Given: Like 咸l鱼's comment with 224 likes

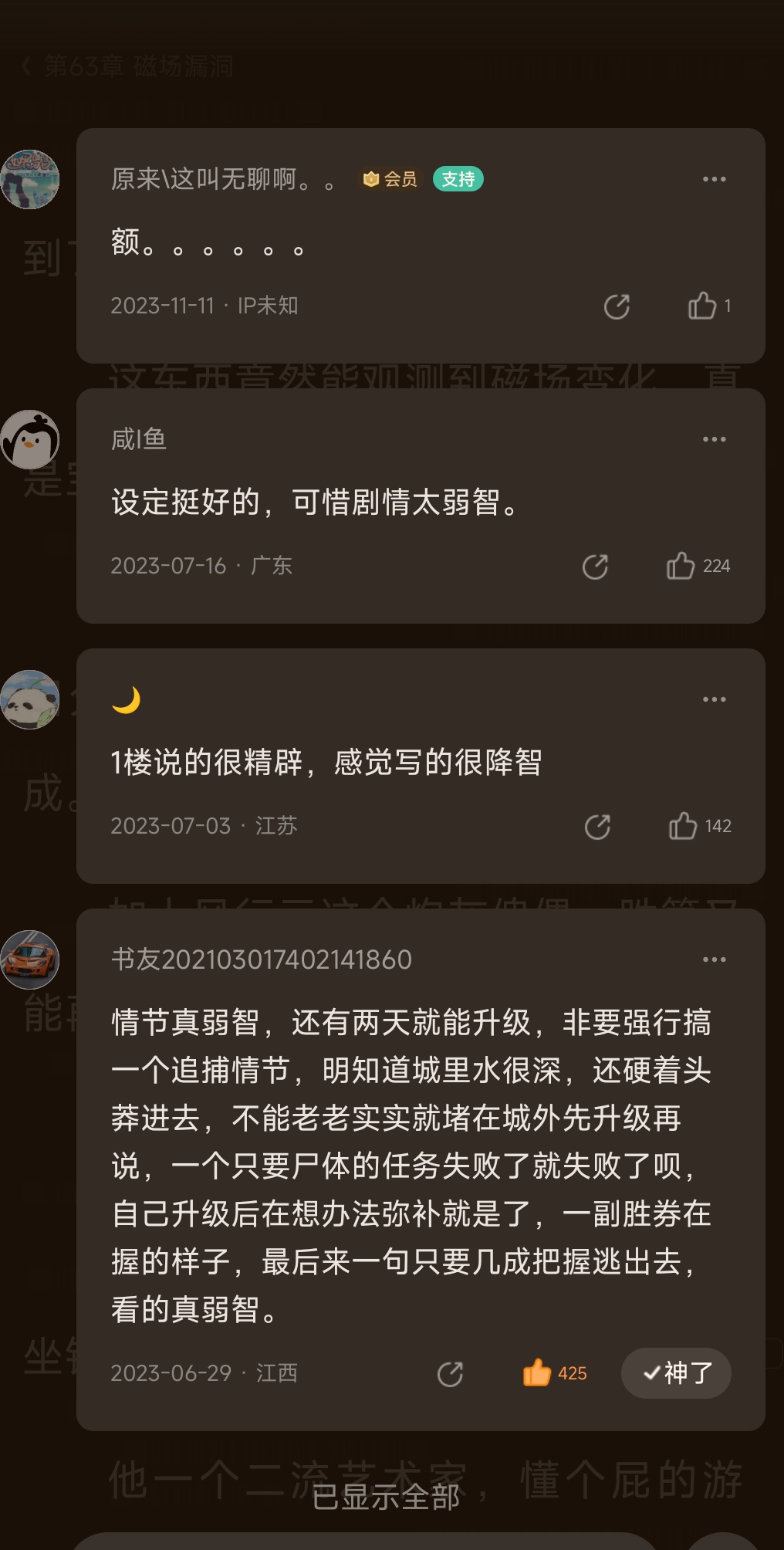Looking at the screenshot, I should point(681,566).
